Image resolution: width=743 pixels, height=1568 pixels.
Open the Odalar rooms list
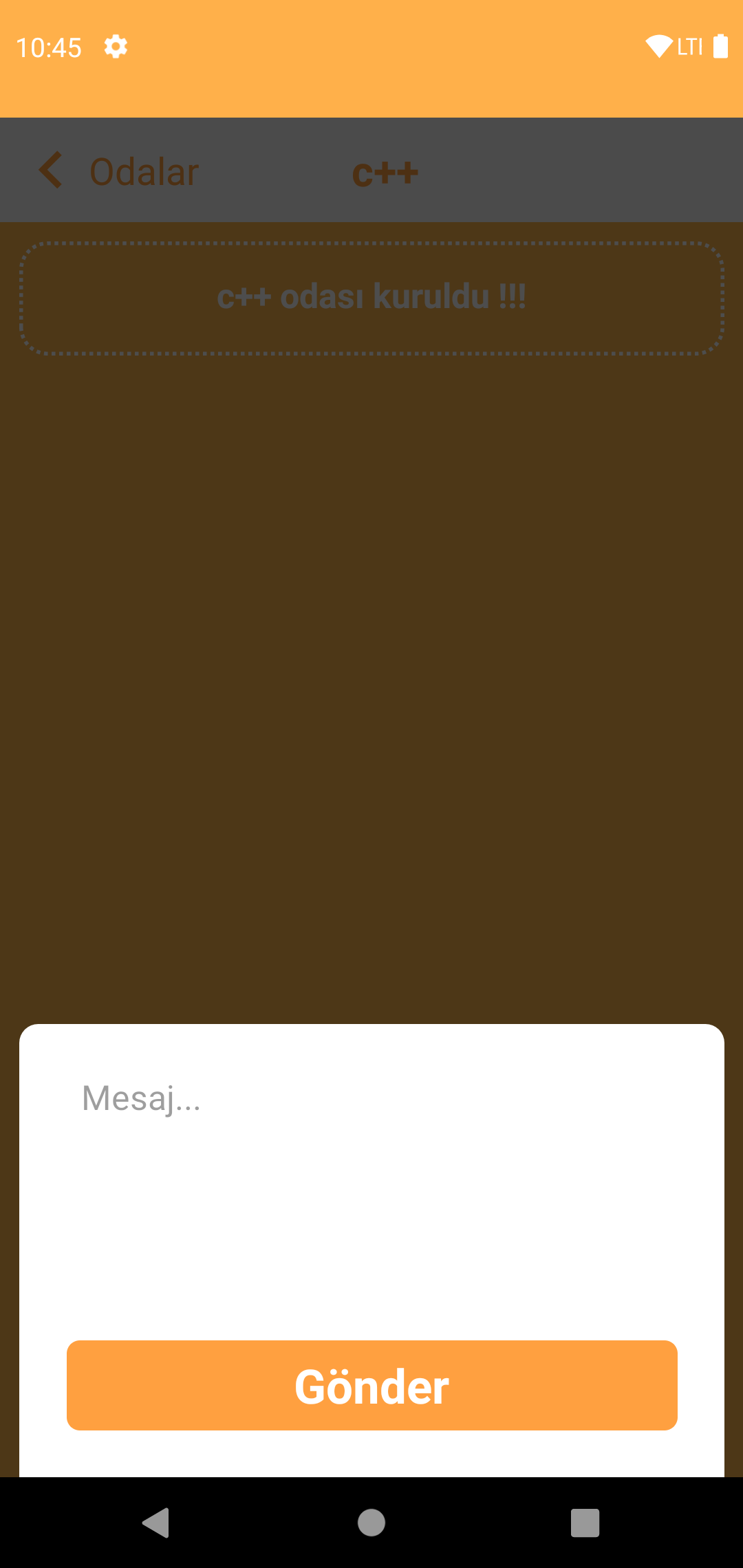point(141,170)
